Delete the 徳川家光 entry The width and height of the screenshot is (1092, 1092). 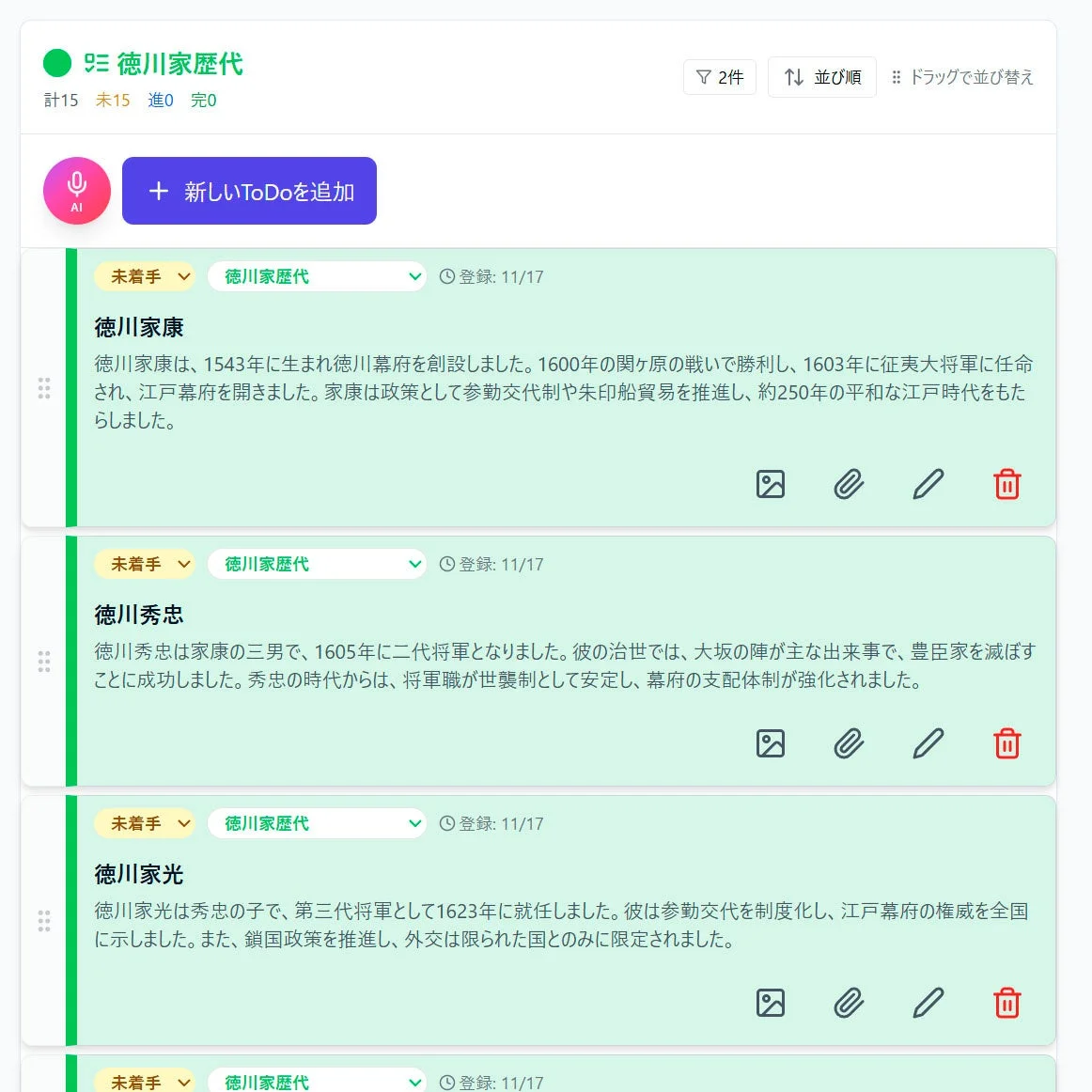click(1006, 1003)
